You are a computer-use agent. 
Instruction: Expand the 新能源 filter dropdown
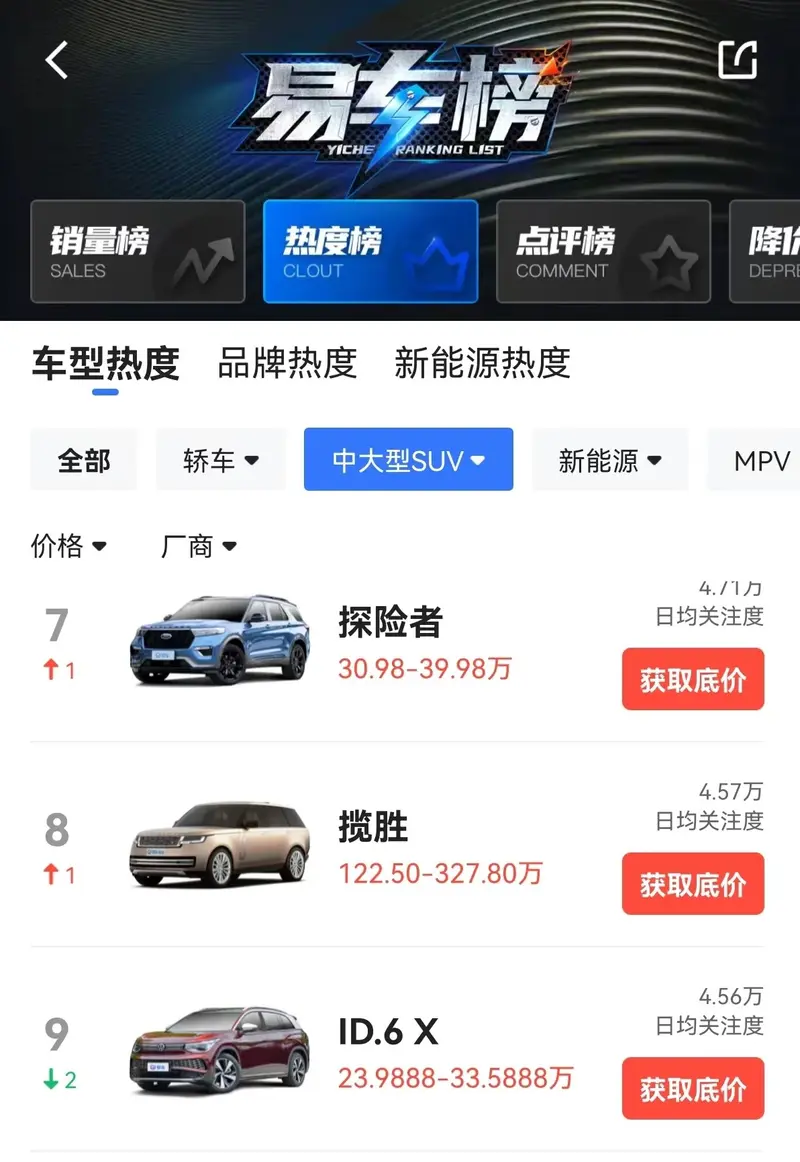click(x=610, y=460)
